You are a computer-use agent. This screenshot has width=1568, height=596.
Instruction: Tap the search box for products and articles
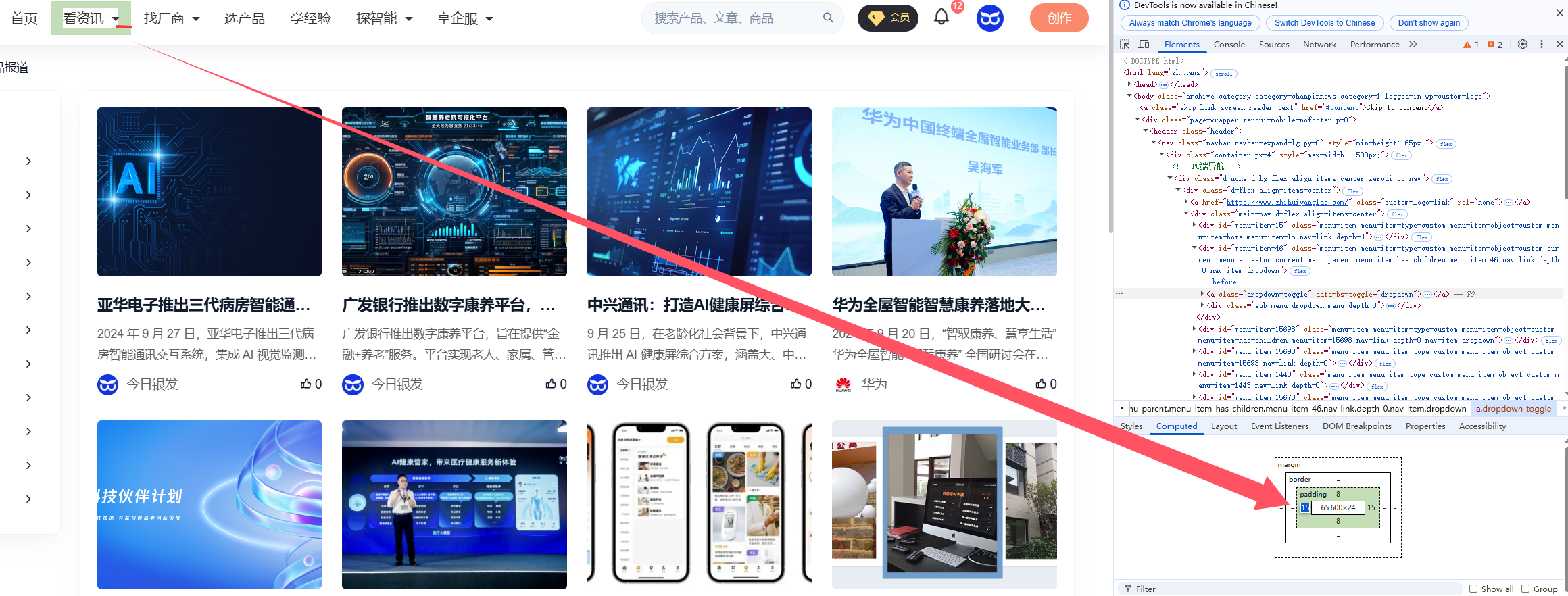[x=733, y=18]
